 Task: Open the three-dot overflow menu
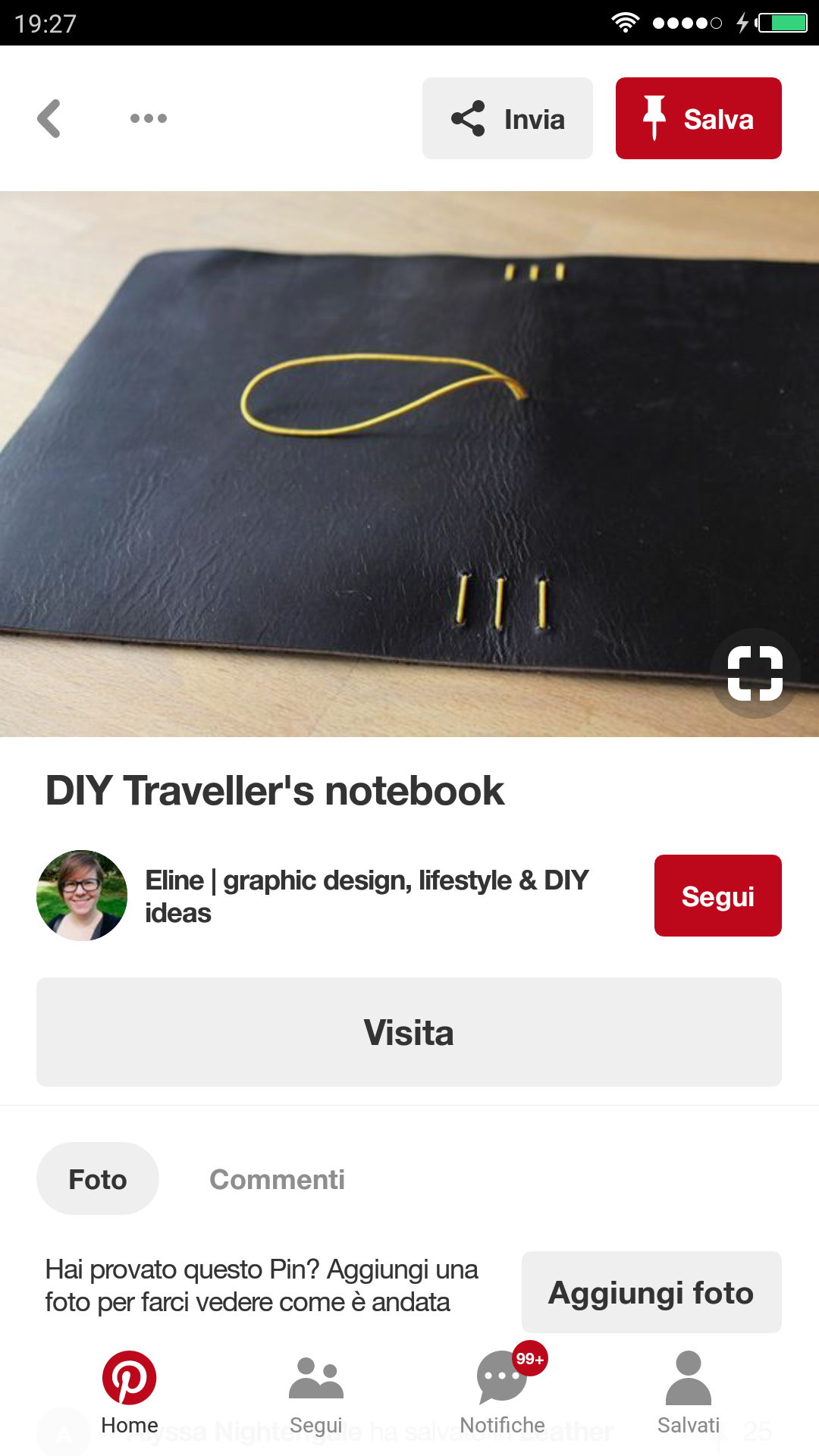pos(148,118)
